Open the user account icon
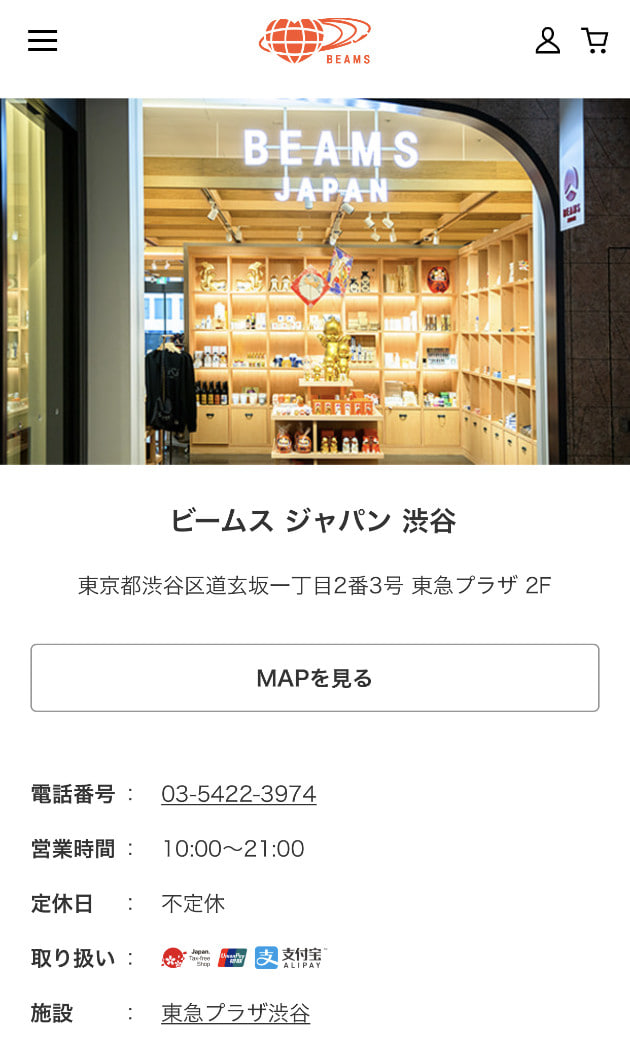 click(x=547, y=41)
